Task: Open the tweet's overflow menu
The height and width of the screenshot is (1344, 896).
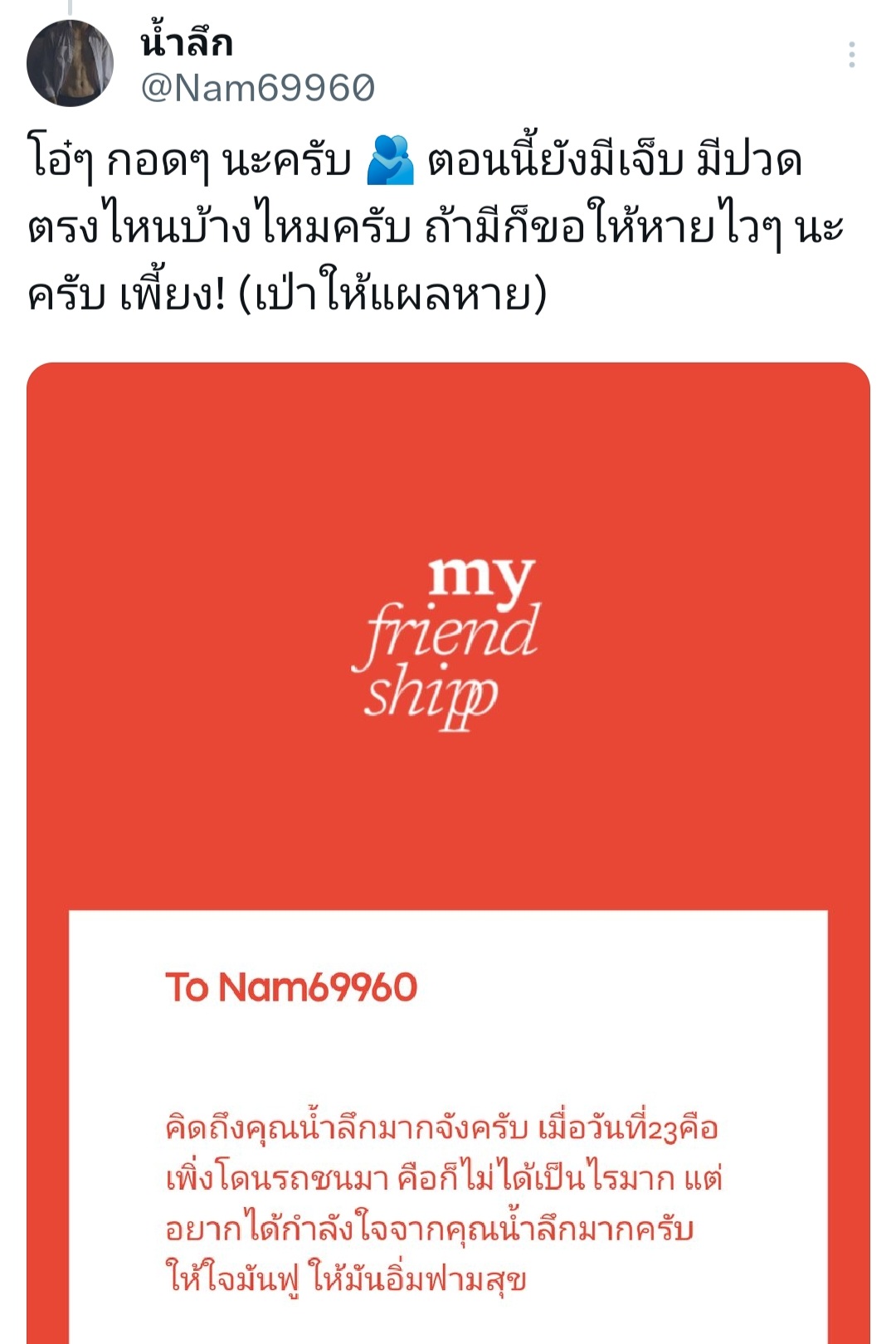Action: click(851, 55)
